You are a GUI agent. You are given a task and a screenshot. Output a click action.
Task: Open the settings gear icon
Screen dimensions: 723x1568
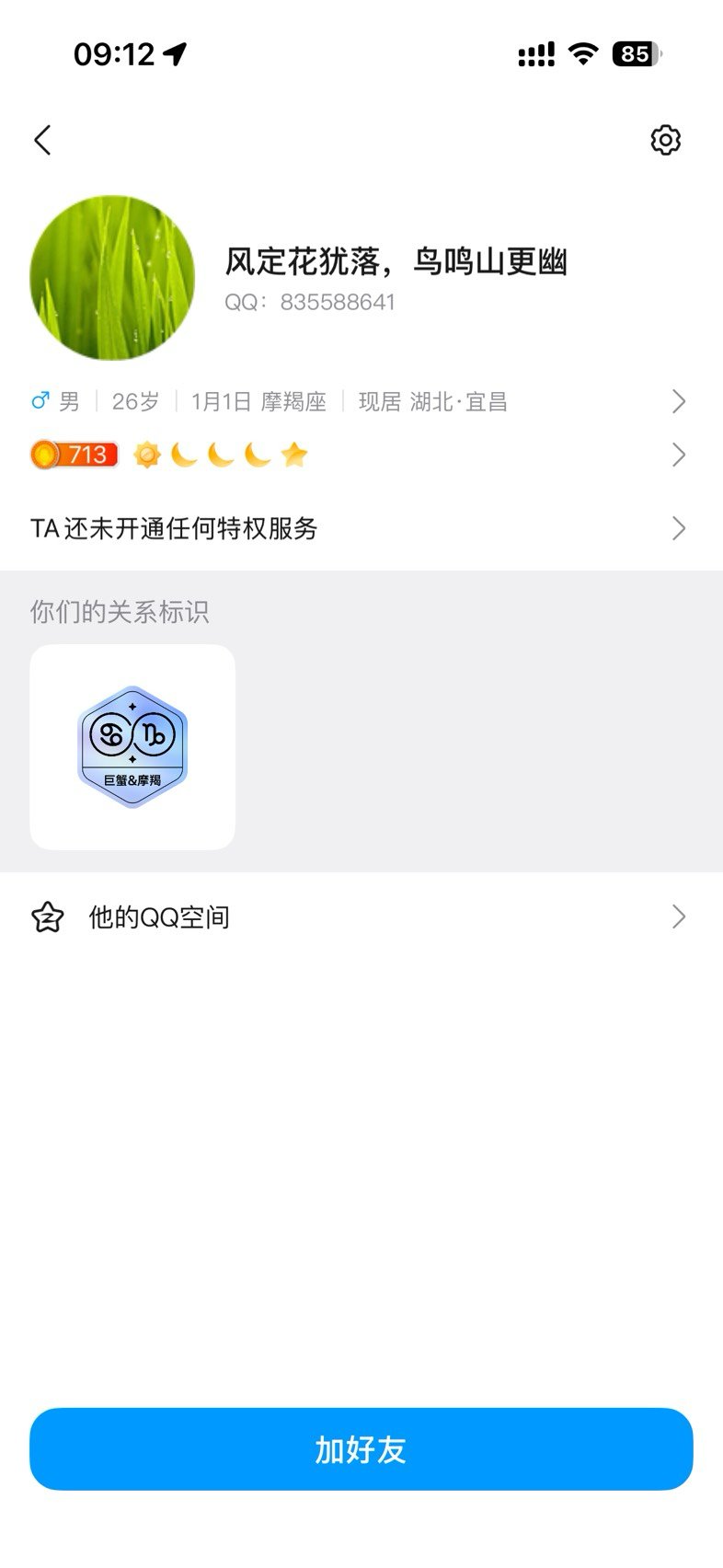click(x=665, y=140)
